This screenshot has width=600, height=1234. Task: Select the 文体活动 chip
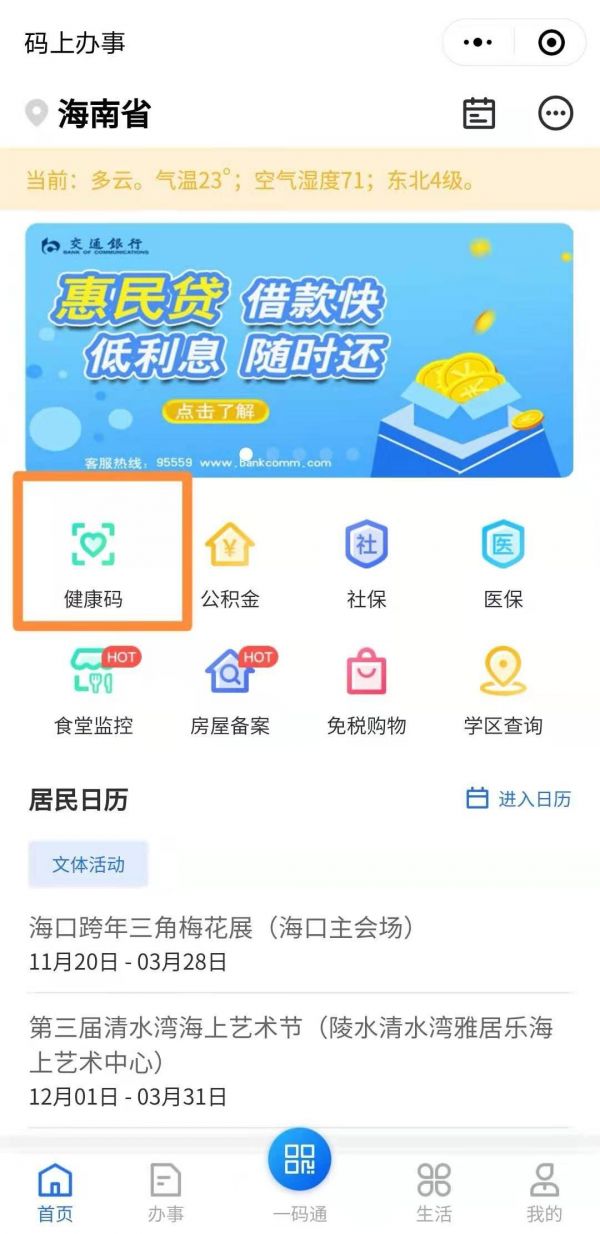88,865
